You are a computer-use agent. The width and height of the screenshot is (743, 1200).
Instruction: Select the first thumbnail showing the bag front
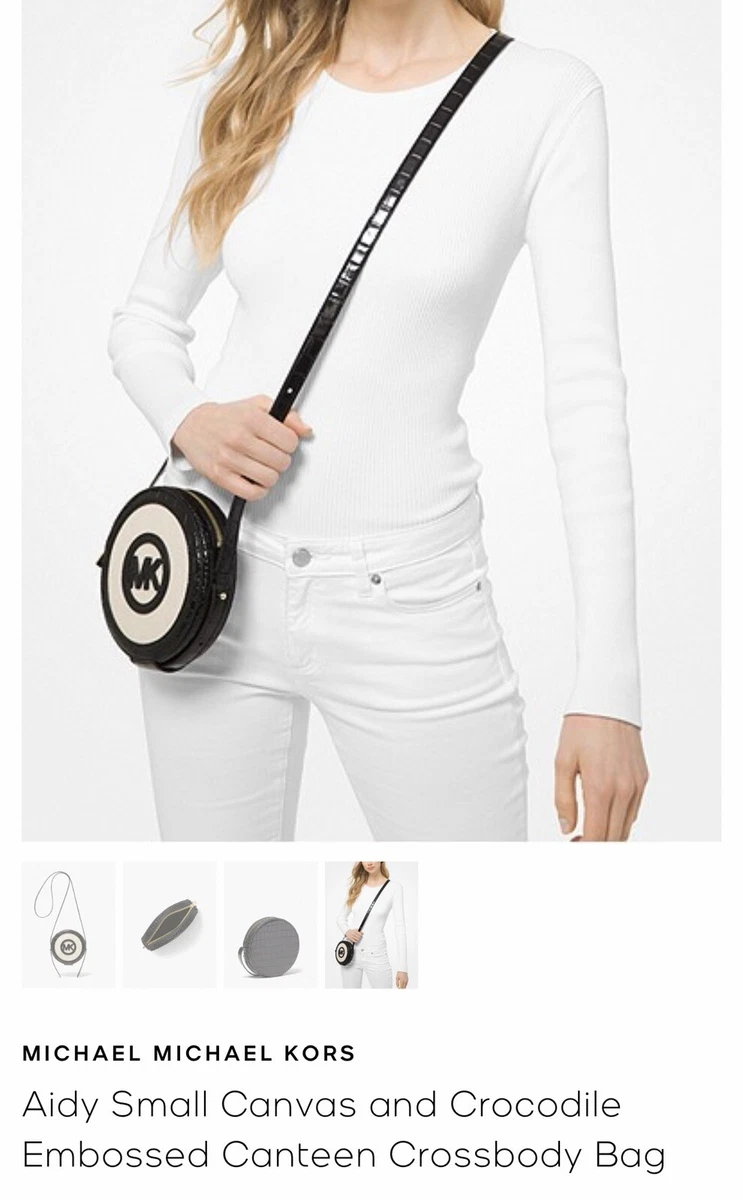[68, 924]
